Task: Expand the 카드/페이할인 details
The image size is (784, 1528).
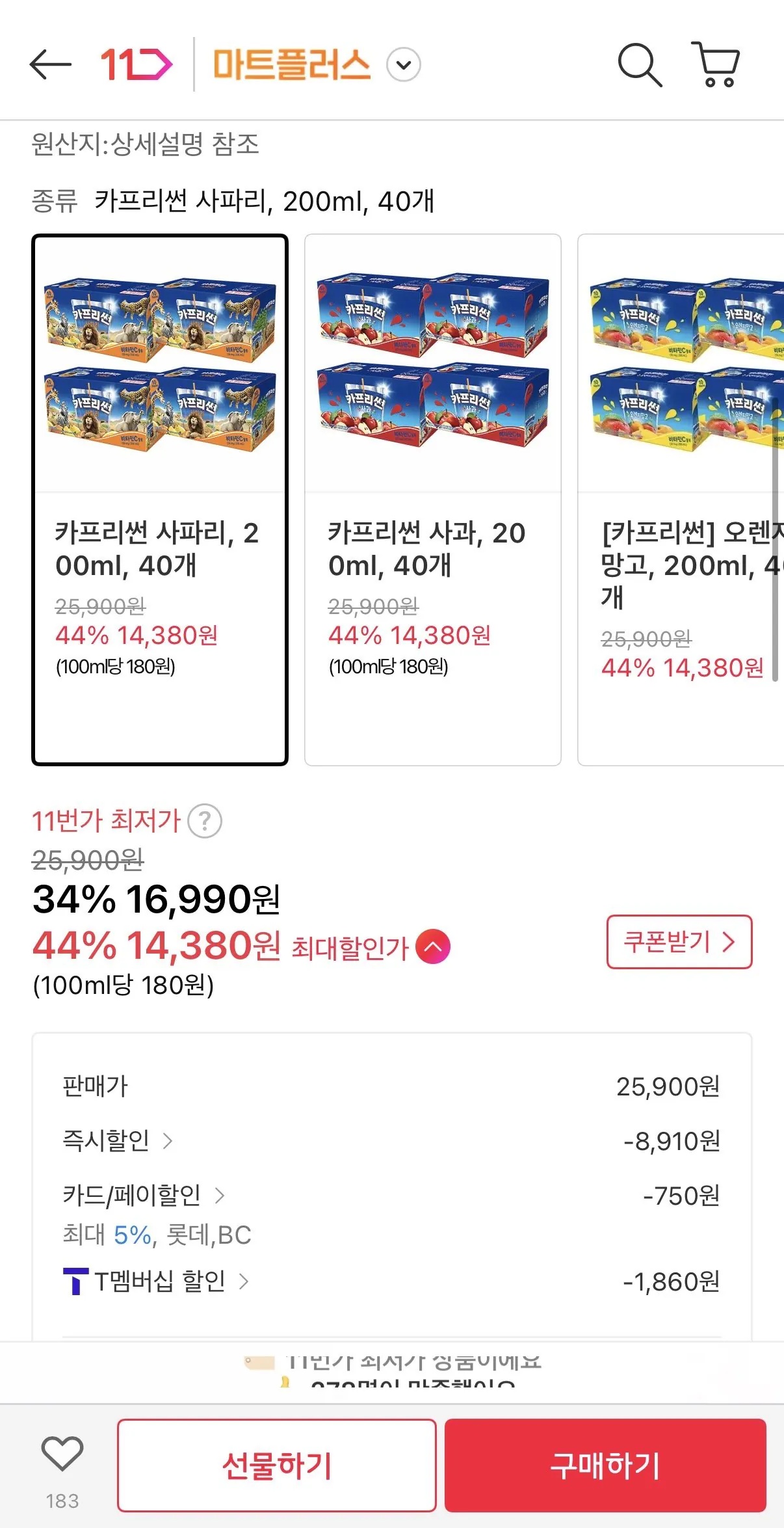Action: 222,1196
